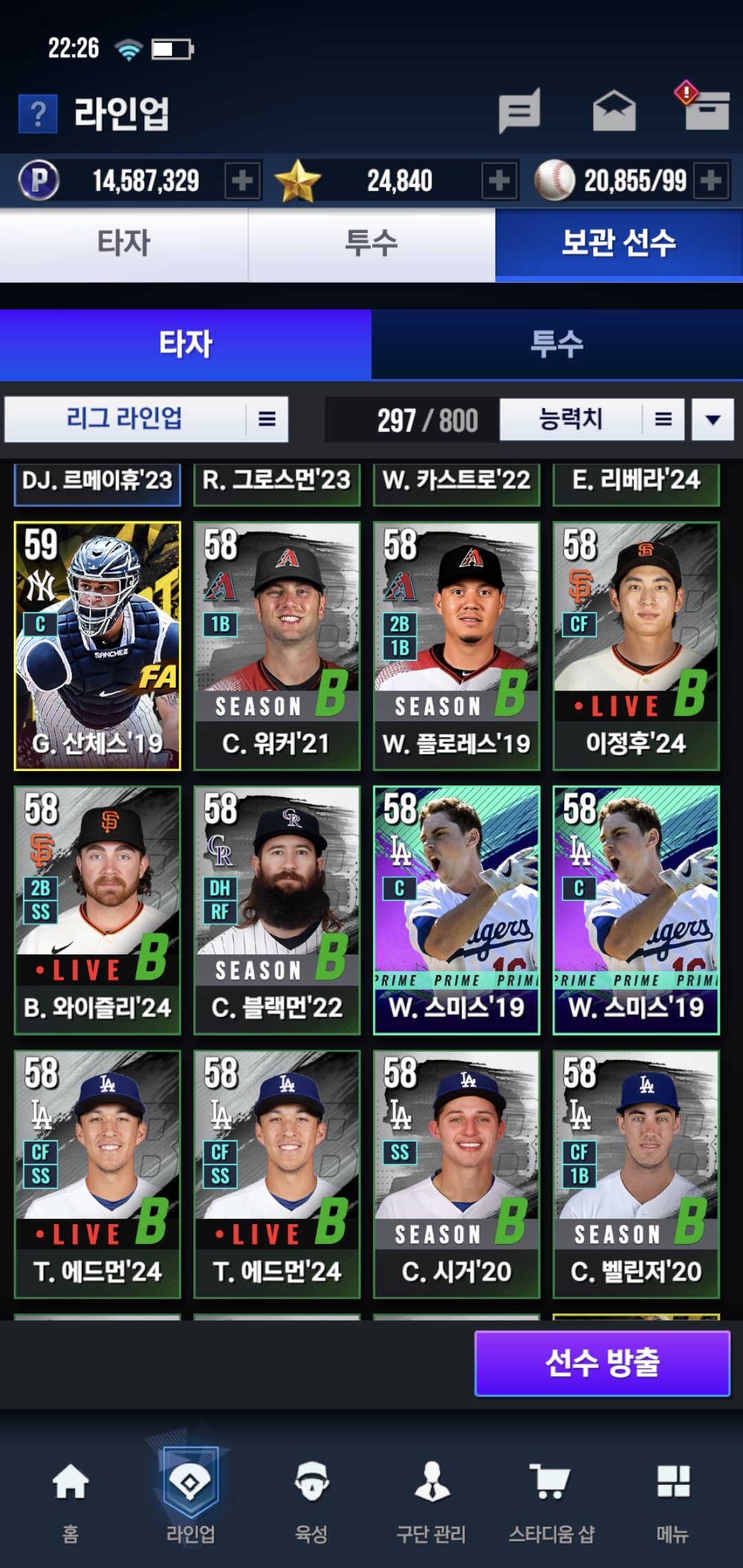This screenshot has height=1568, width=743.
Task: Add more stars with plus button
Action: point(499,181)
